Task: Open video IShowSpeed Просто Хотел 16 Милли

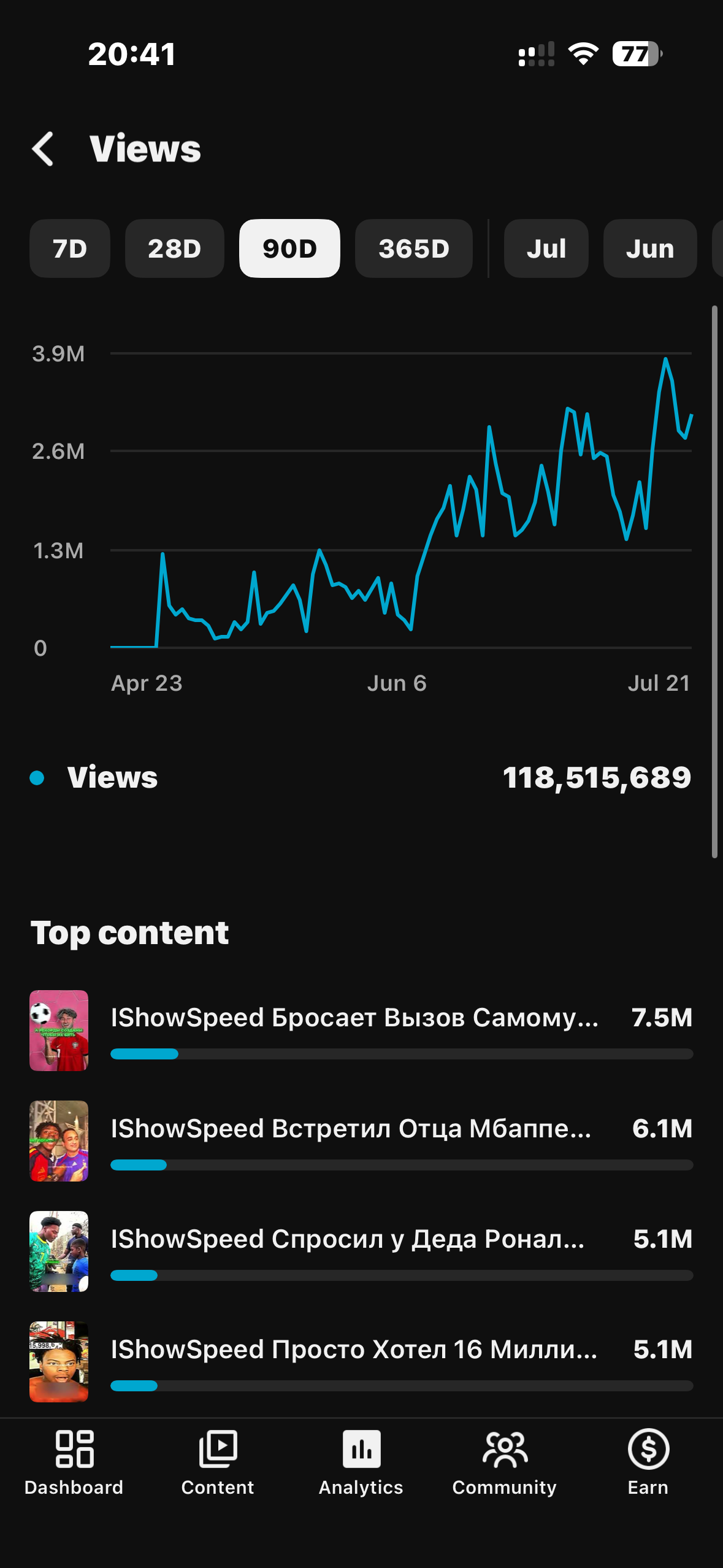Action: [x=361, y=1362]
